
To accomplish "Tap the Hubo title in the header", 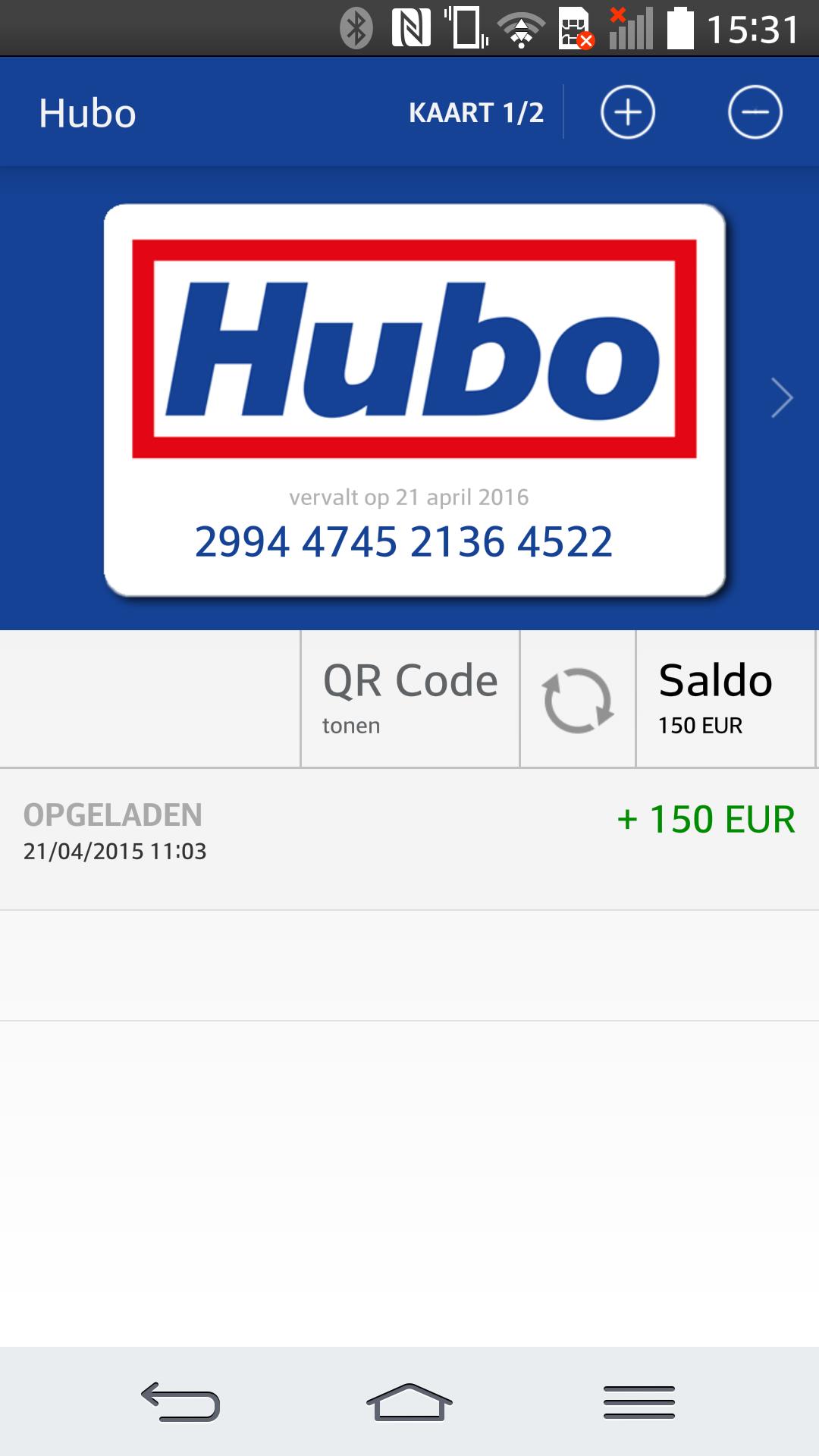I will [x=87, y=112].
